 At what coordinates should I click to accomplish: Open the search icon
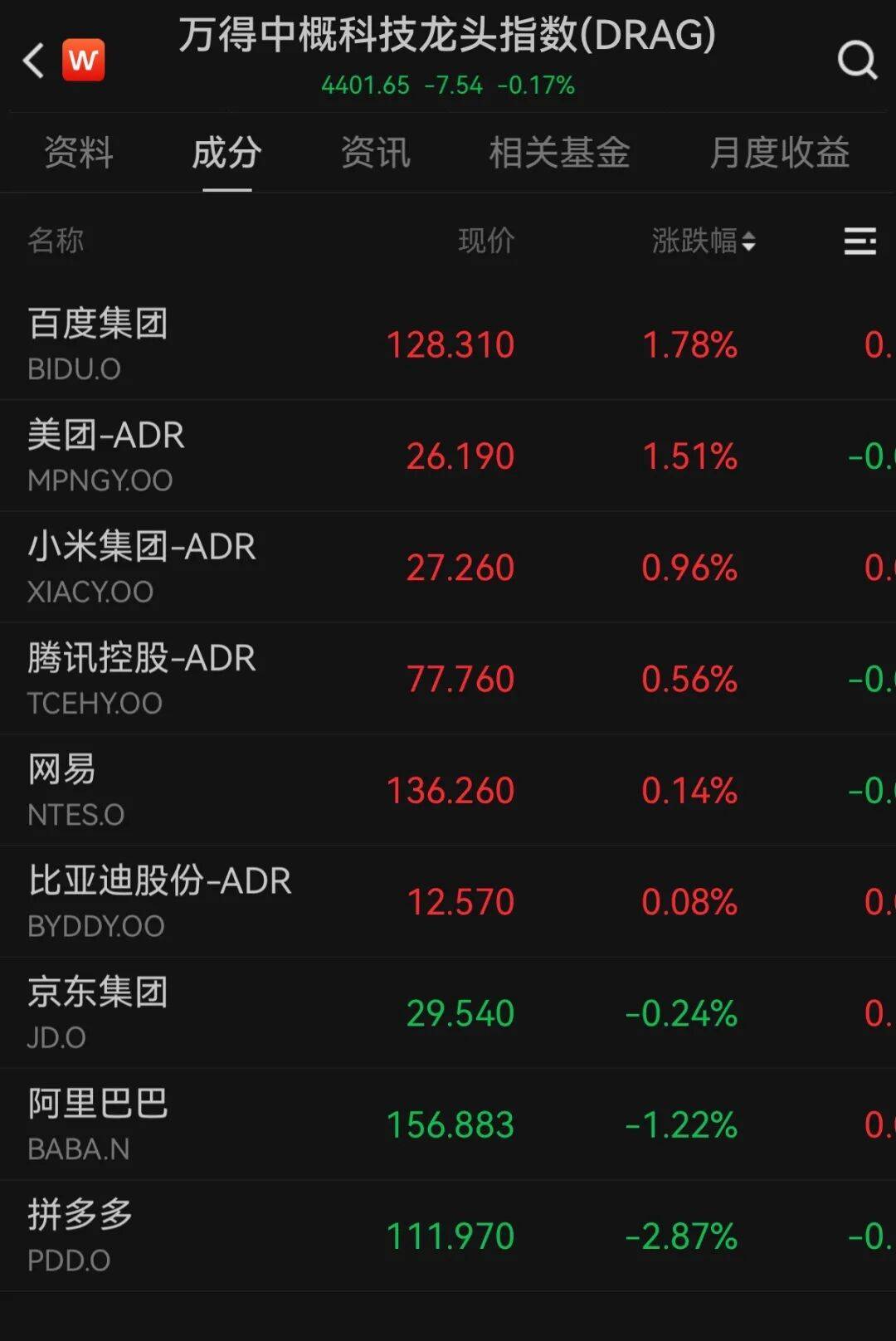tap(856, 61)
